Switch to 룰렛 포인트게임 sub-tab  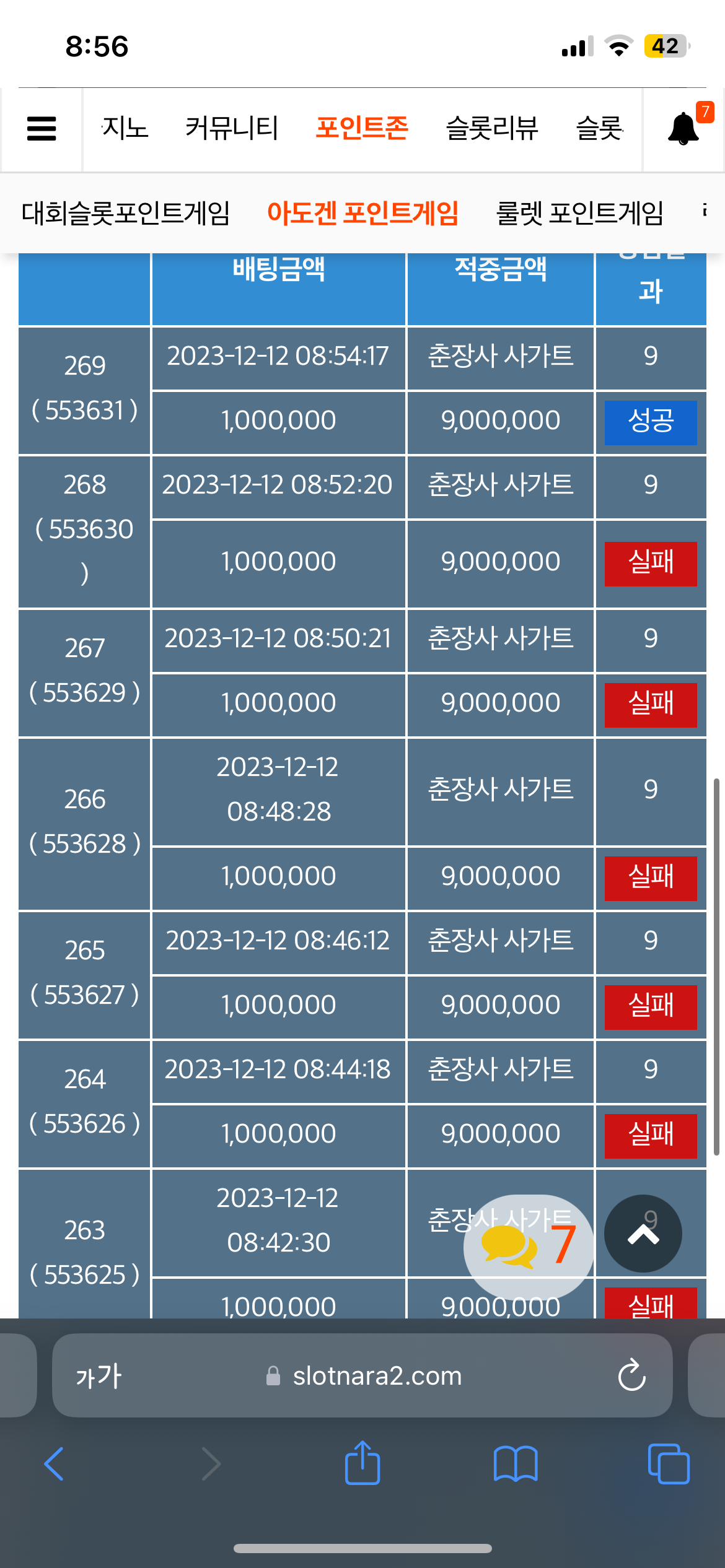580,213
